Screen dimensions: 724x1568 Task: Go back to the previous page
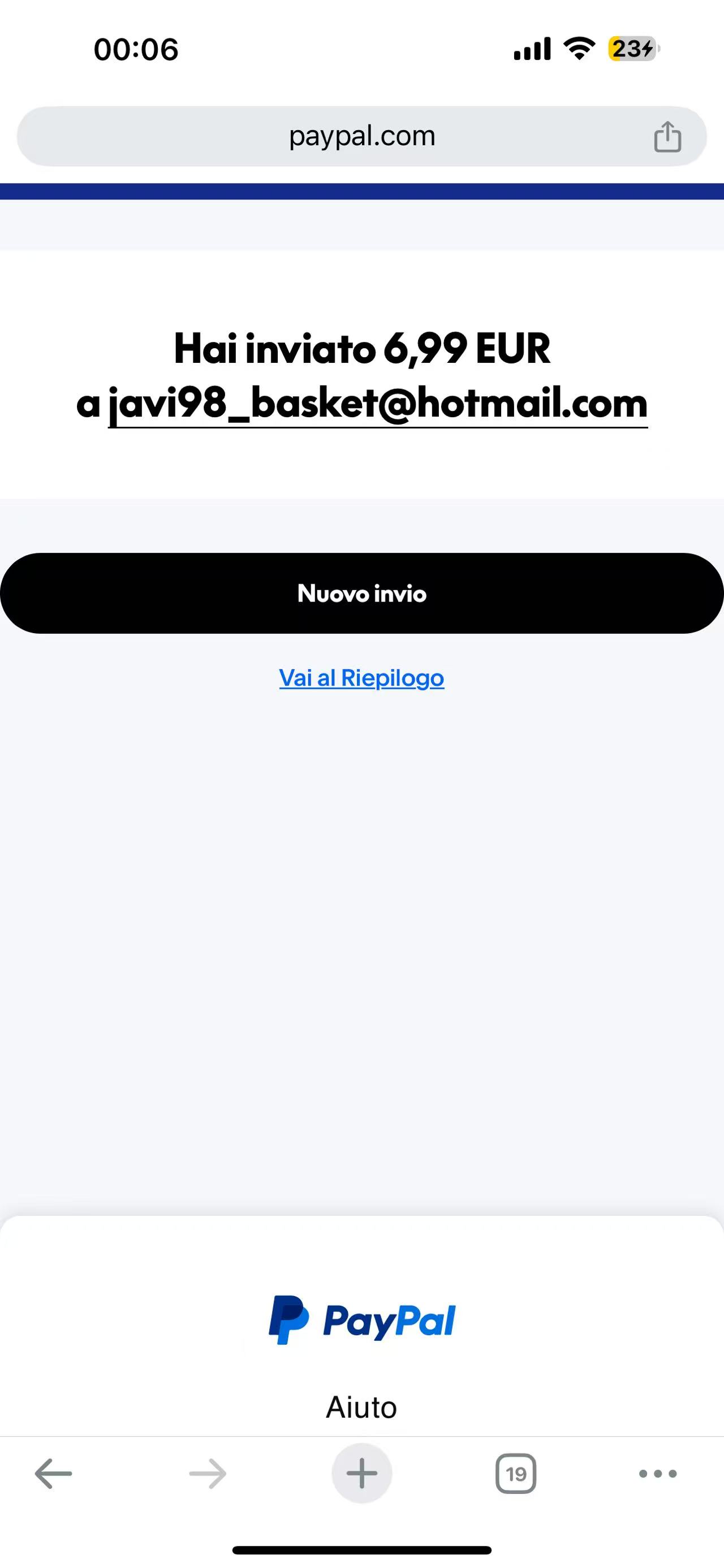(x=54, y=1474)
